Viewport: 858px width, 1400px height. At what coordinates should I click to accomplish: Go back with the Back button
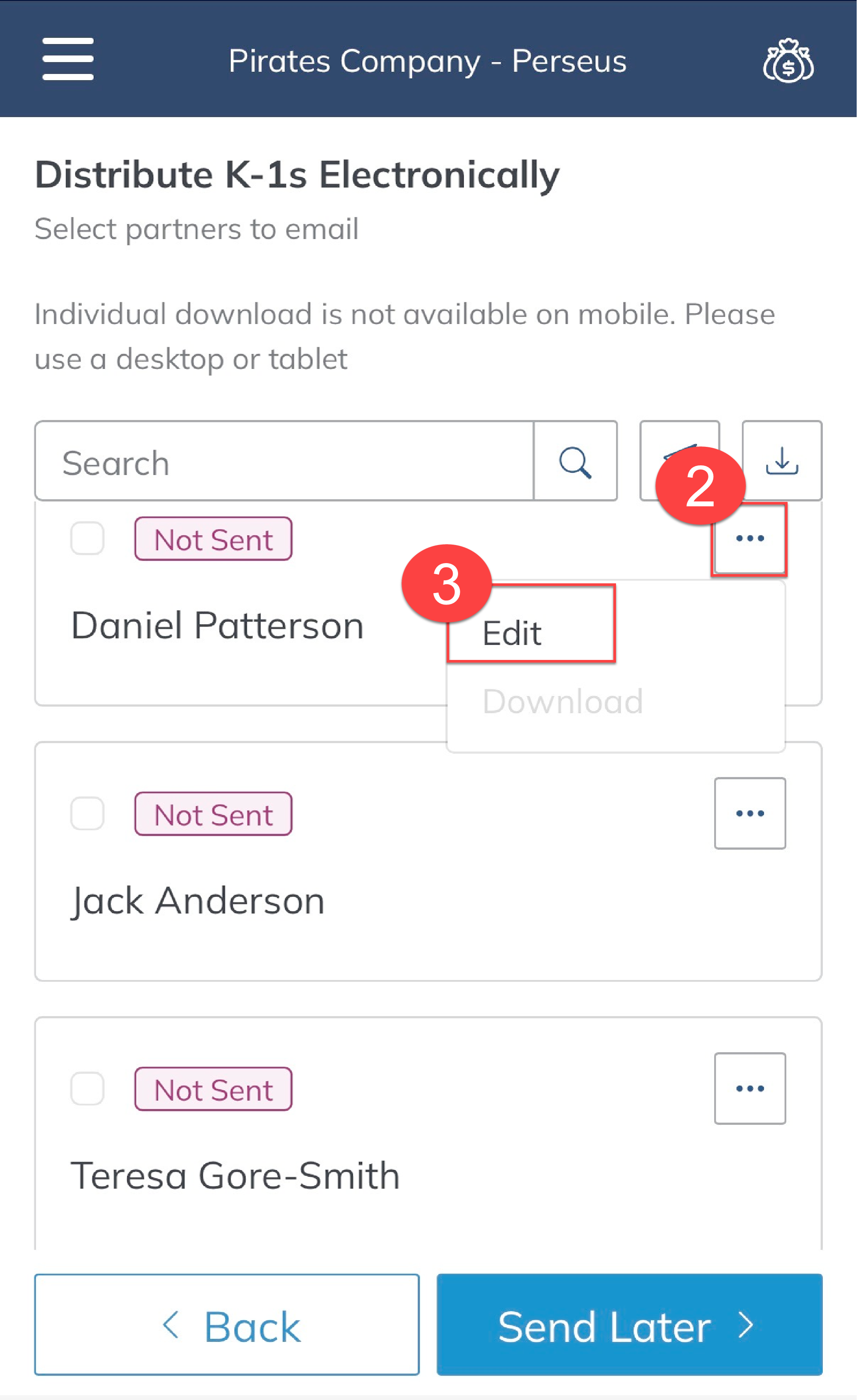point(227,1325)
